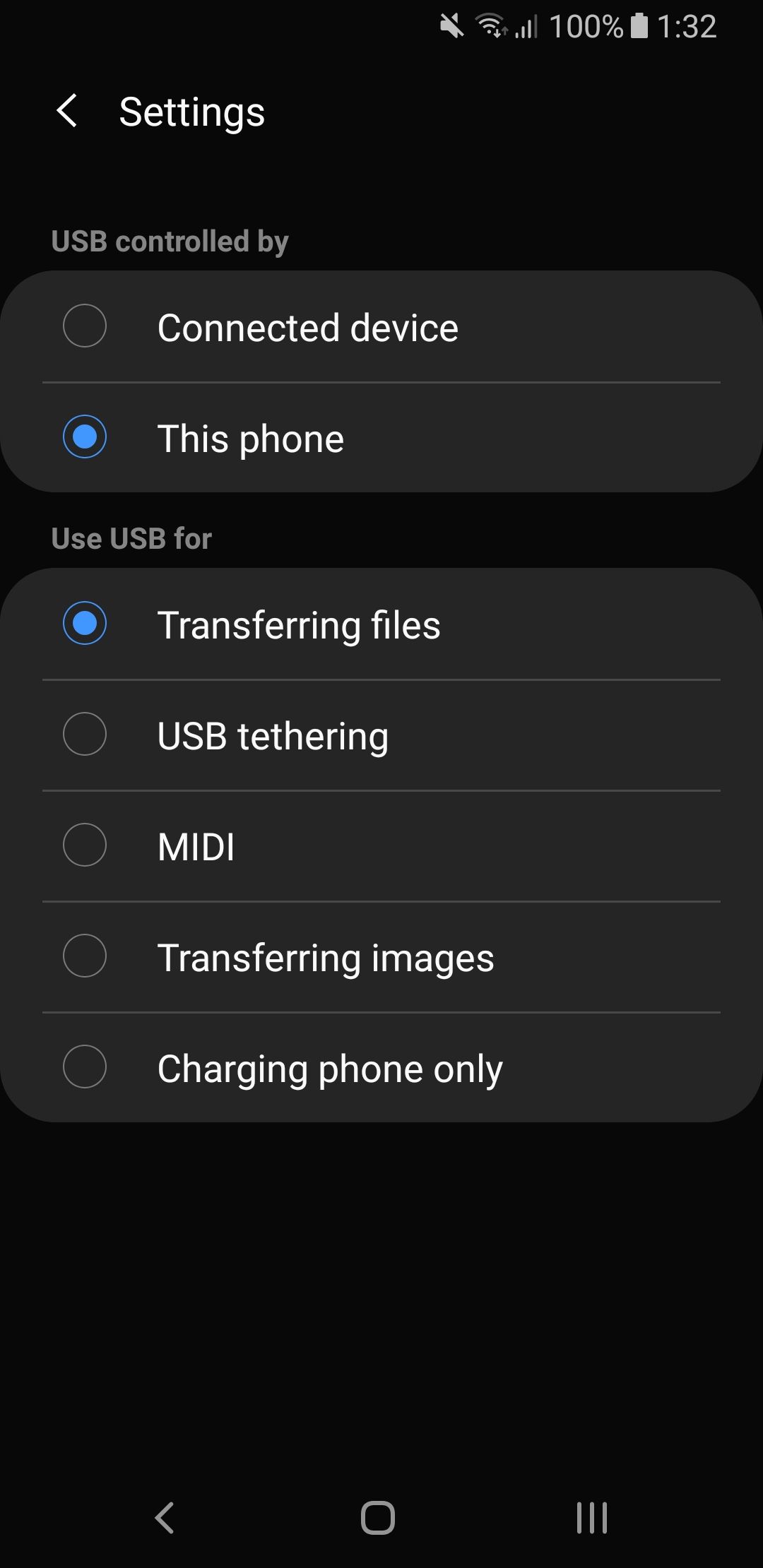
Task: Select Connected device radio button
Action: pyautogui.click(x=85, y=326)
